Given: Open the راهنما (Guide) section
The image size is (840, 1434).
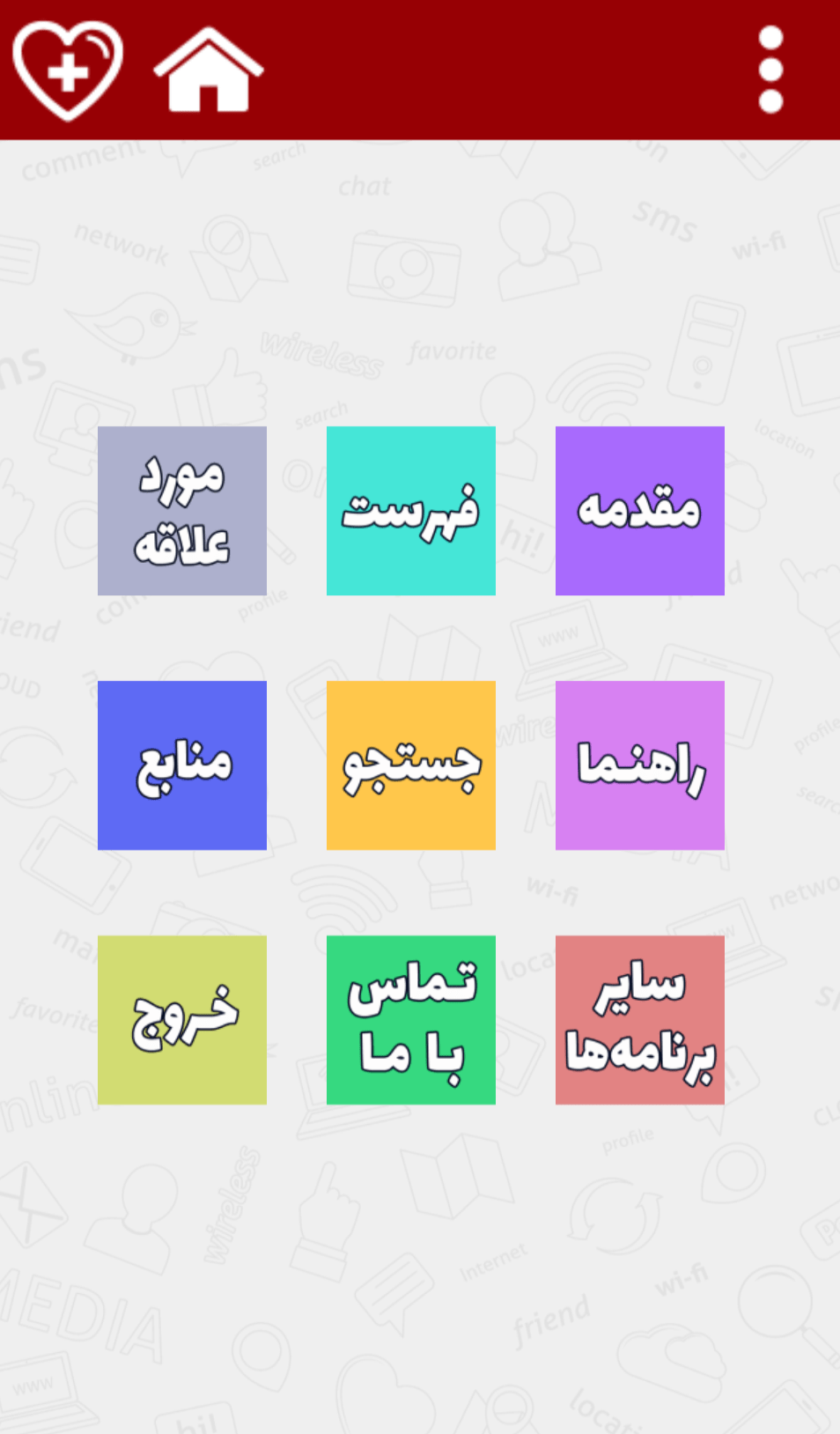Looking at the screenshot, I should pos(639,765).
